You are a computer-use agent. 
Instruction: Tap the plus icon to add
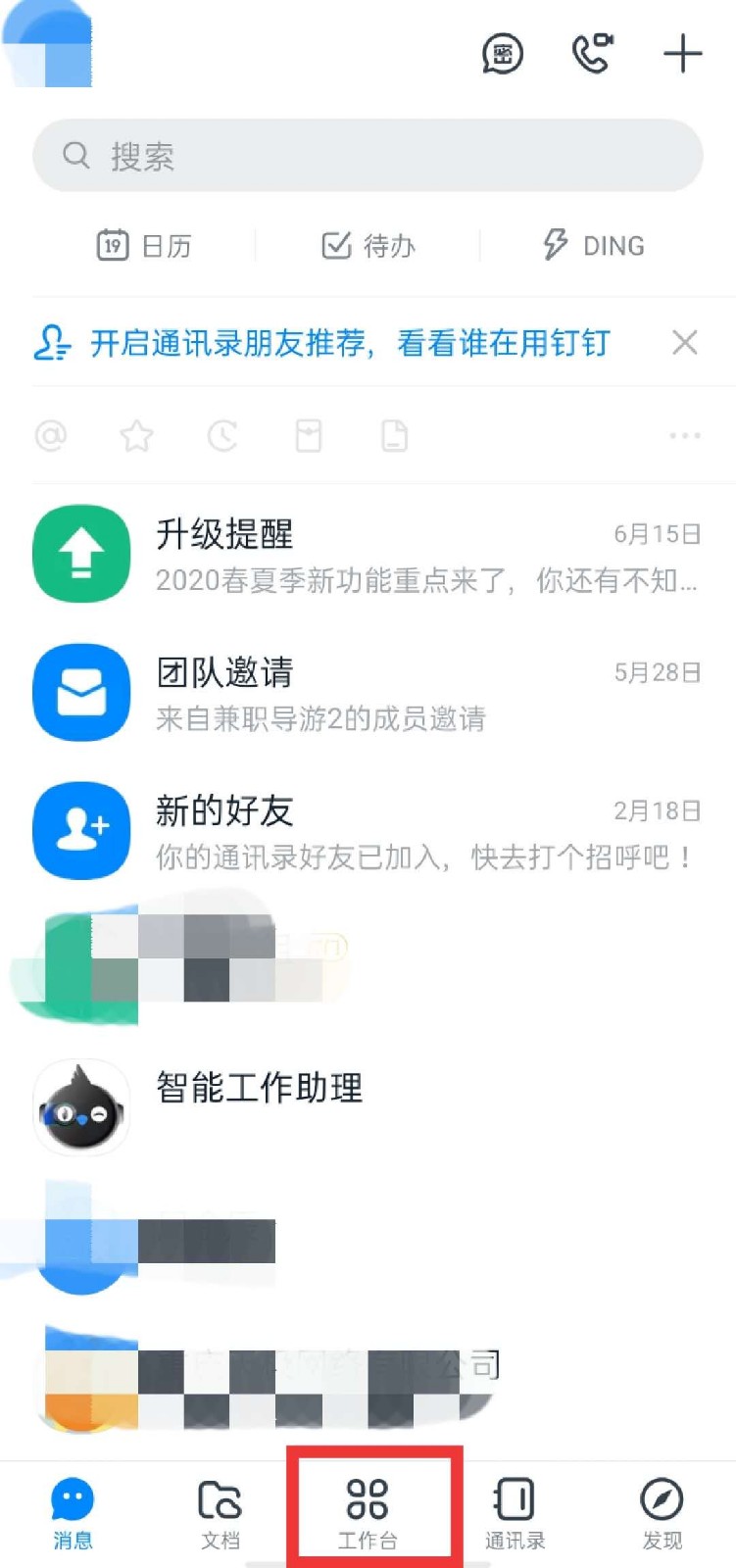point(682,54)
